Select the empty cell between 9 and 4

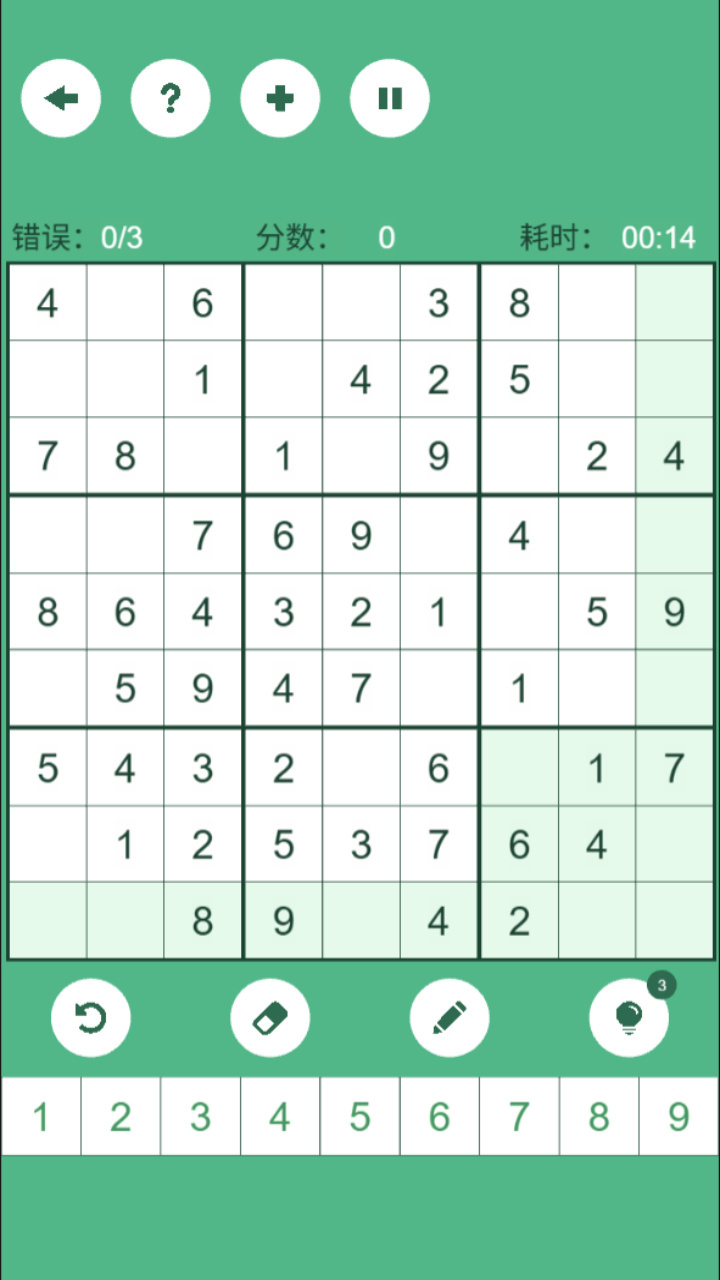pos(361,922)
